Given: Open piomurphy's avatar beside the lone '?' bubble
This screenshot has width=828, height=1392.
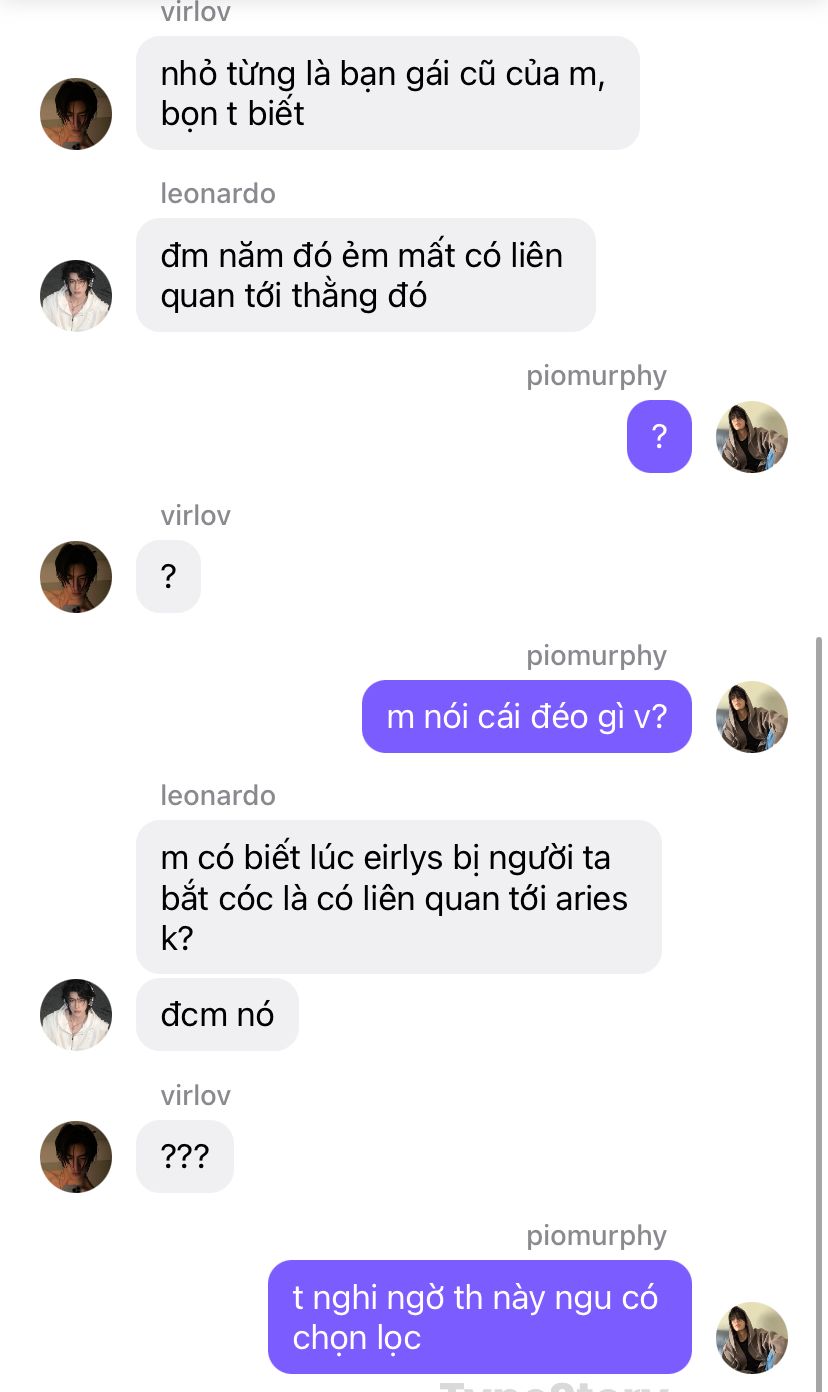Looking at the screenshot, I should point(752,437).
